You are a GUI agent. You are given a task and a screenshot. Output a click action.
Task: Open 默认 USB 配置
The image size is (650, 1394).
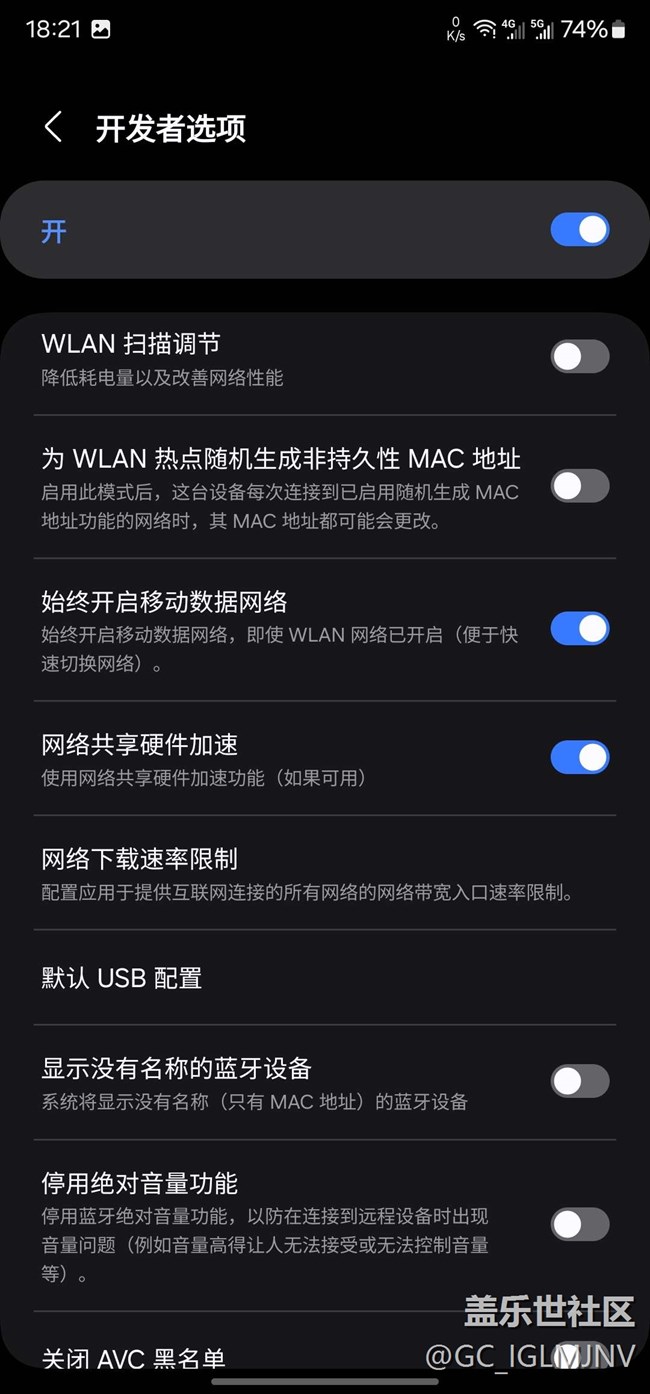pyautogui.click(x=325, y=978)
